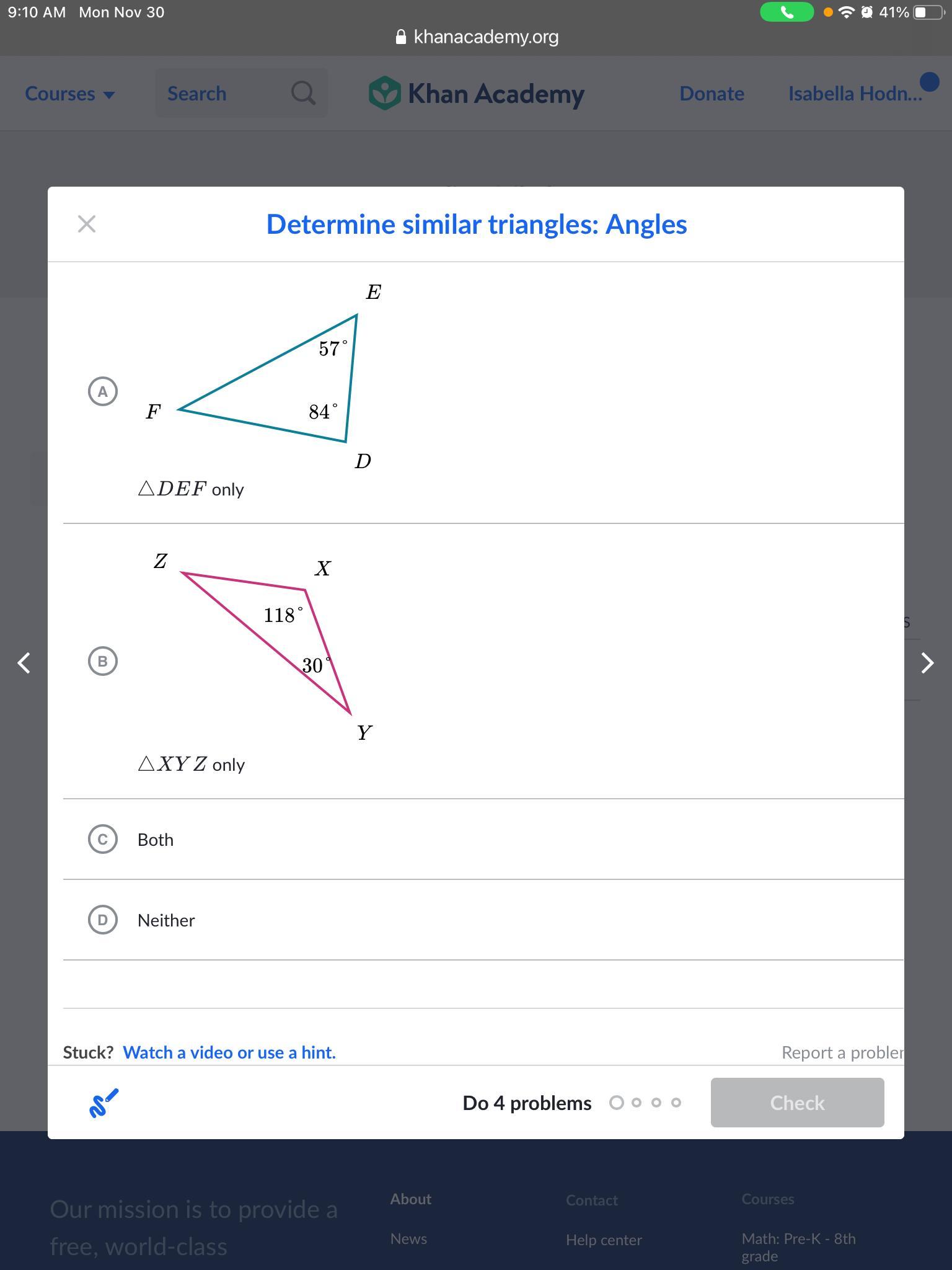This screenshot has width=952, height=1270.
Task: Close the Determine similar triangles exercise
Action: (x=87, y=224)
